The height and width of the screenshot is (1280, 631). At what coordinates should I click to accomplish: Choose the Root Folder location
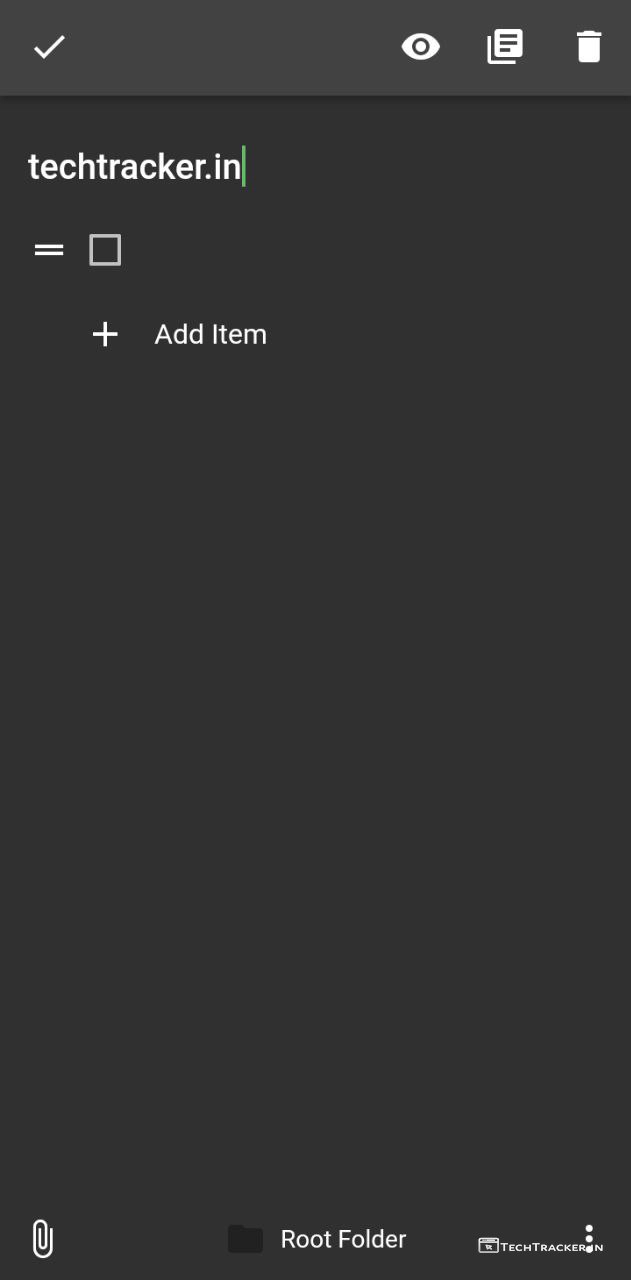click(317, 1239)
